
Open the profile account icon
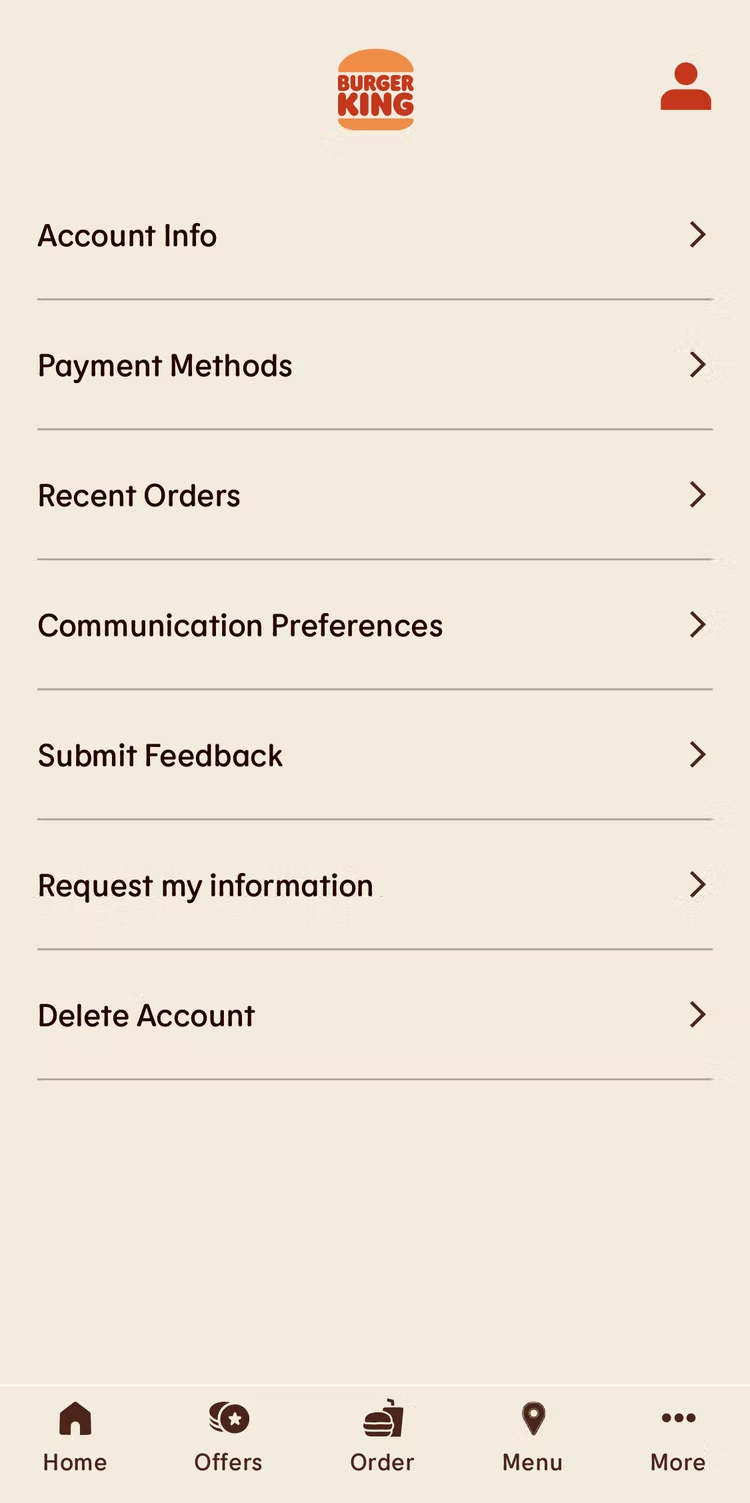tap(685, 87)
